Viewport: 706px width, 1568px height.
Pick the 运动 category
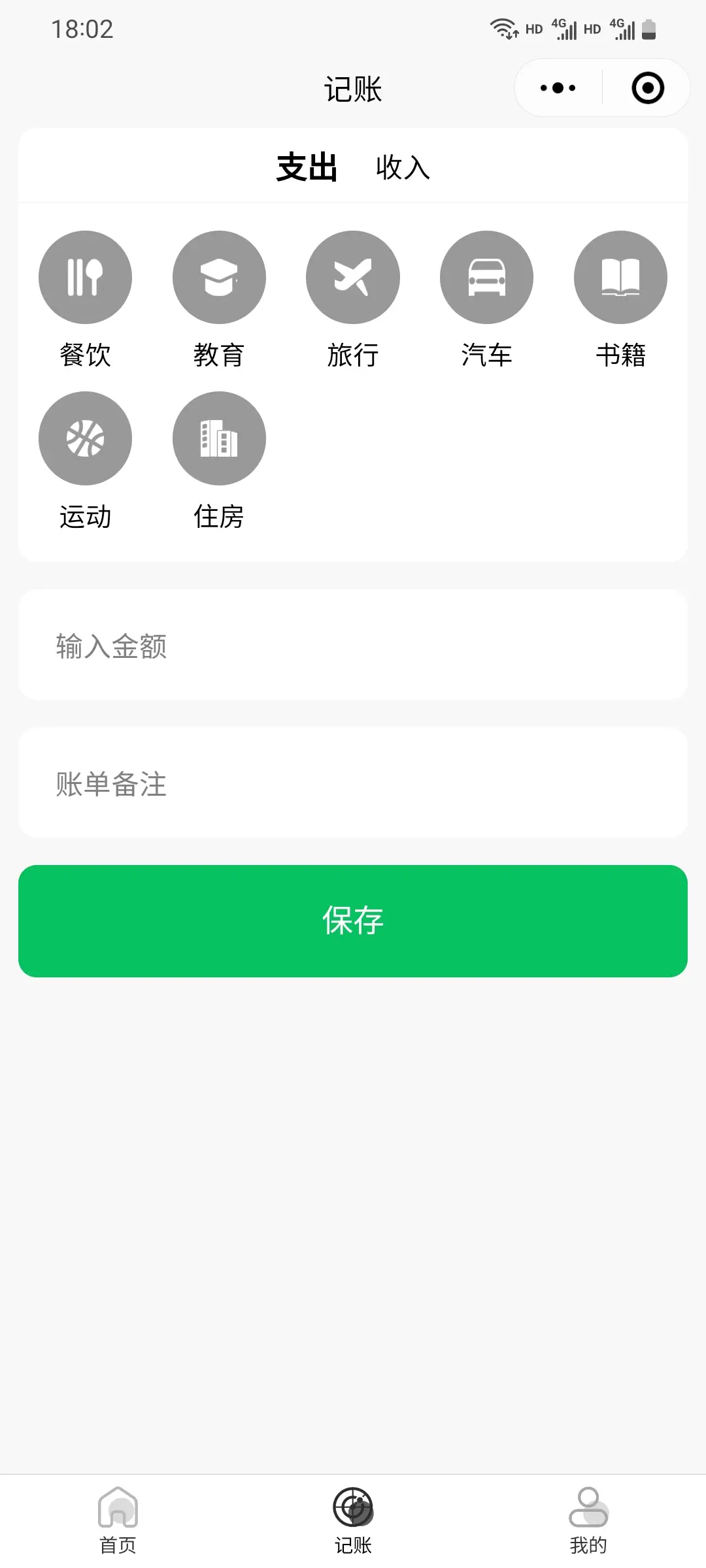coord(85,461)
